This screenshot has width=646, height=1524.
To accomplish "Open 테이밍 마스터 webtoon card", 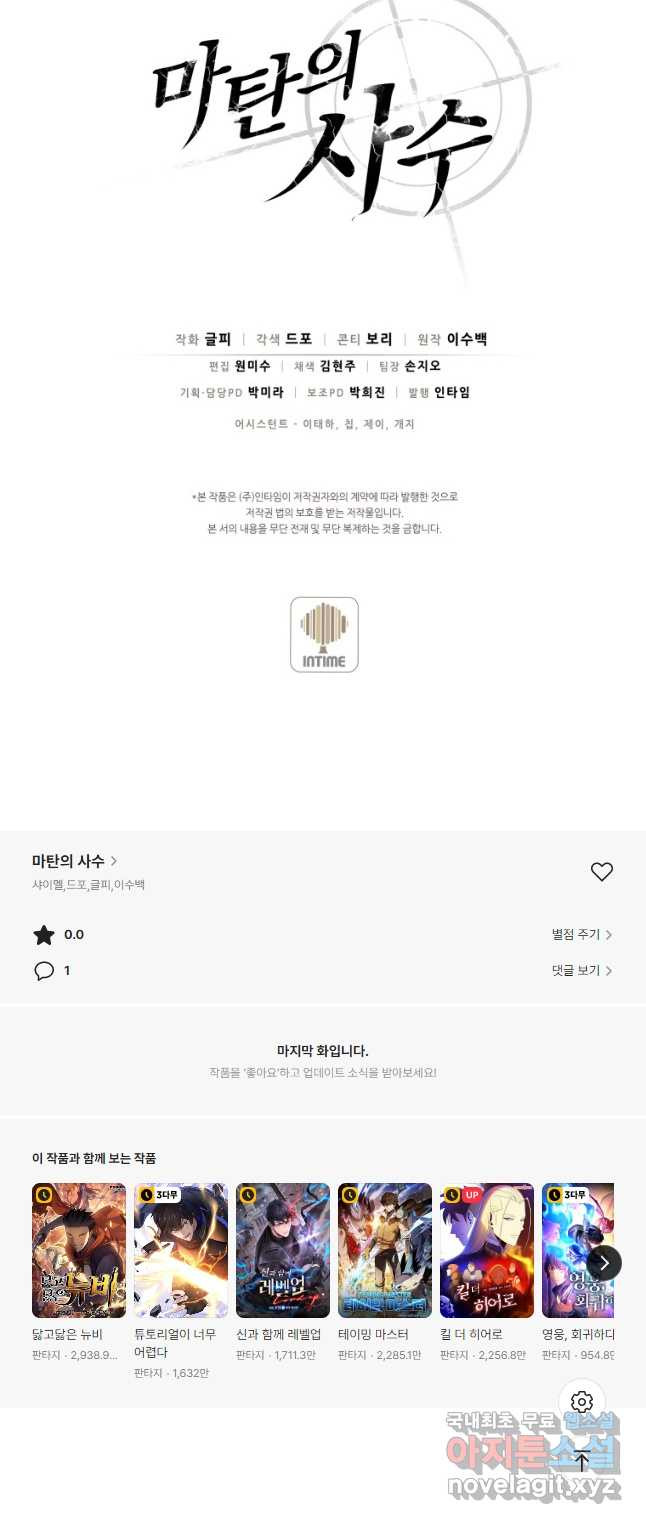I will point(385,1251).
